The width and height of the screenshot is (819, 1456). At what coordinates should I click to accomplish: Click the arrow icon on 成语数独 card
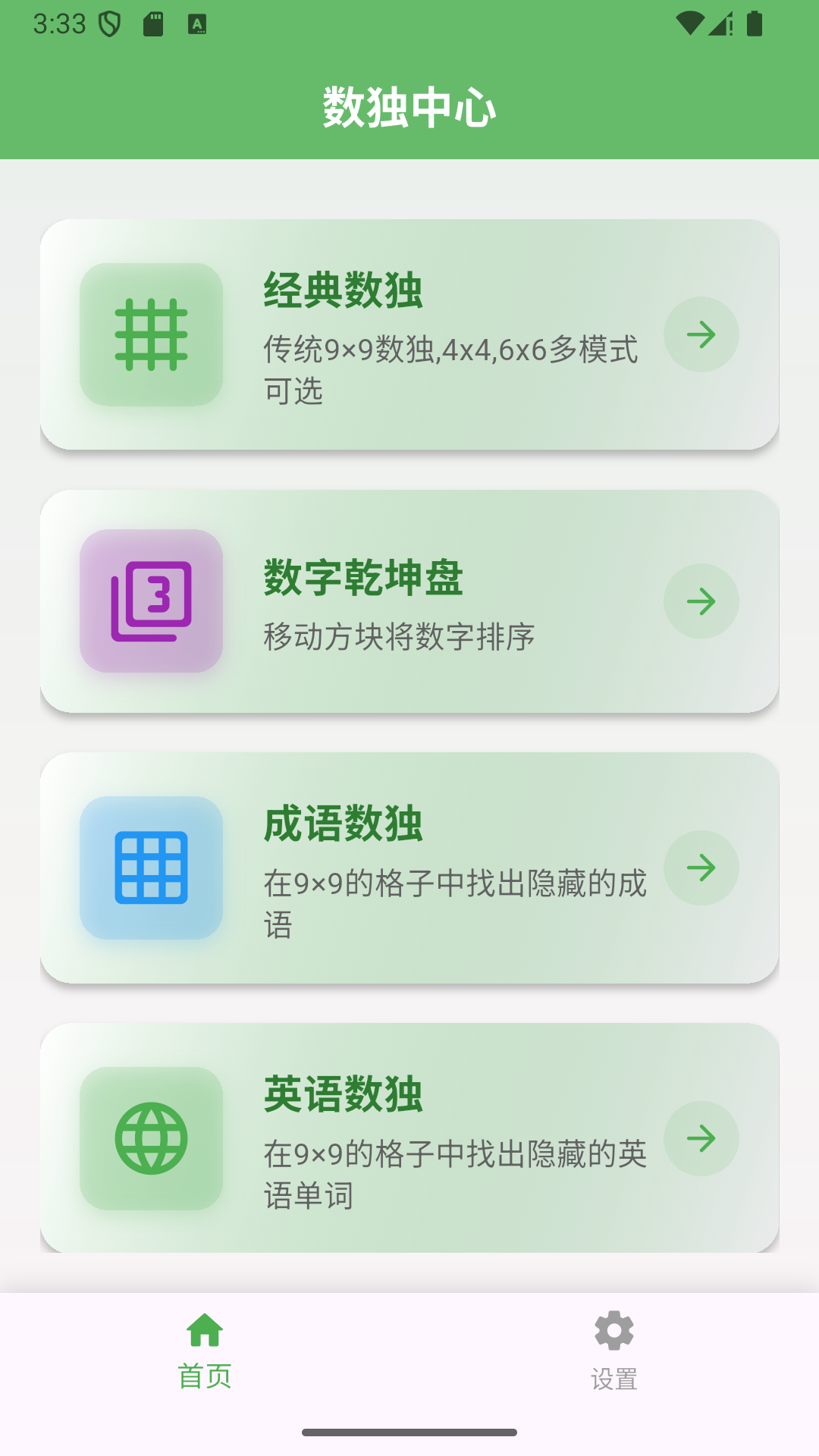(x=701, y=867)
